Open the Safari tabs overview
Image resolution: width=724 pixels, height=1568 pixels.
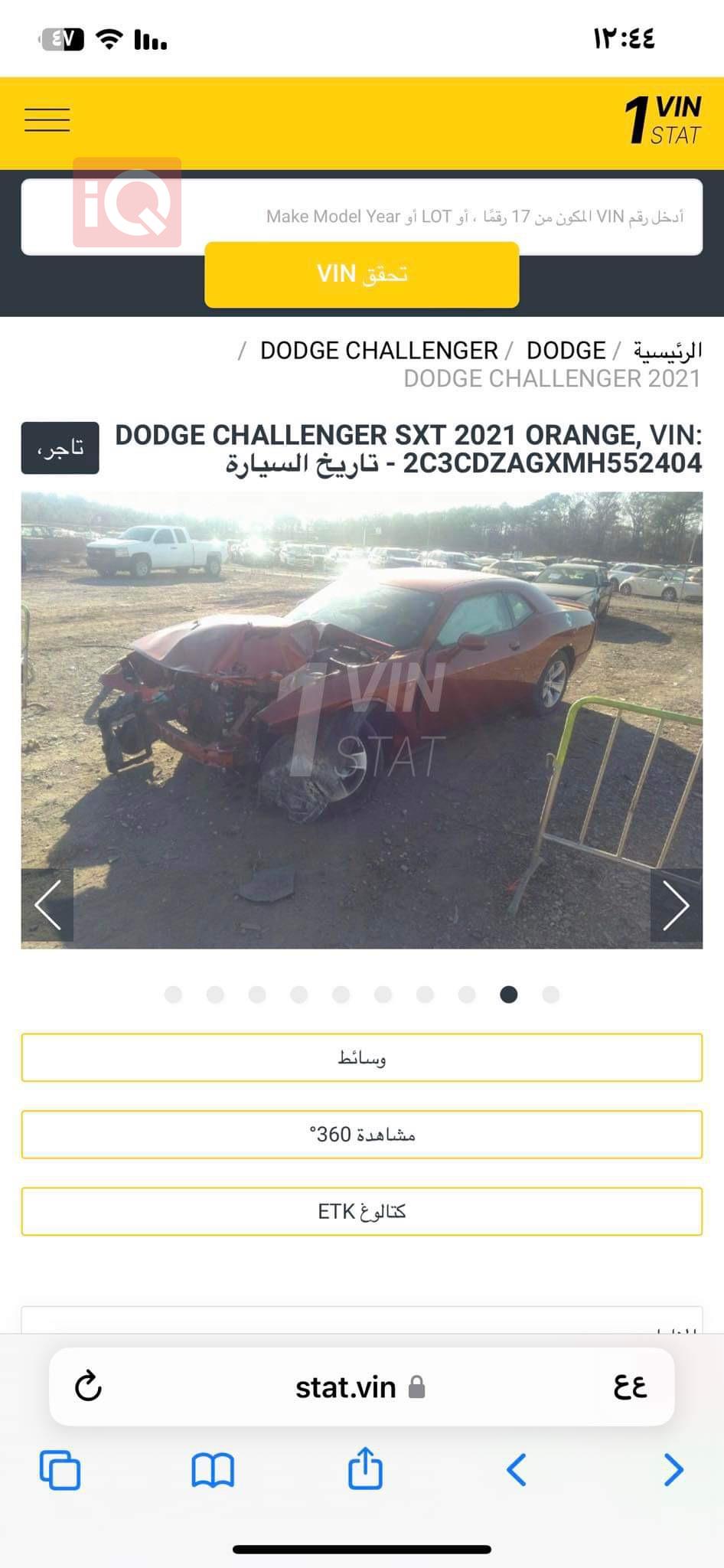click(x=60, y=1470)
